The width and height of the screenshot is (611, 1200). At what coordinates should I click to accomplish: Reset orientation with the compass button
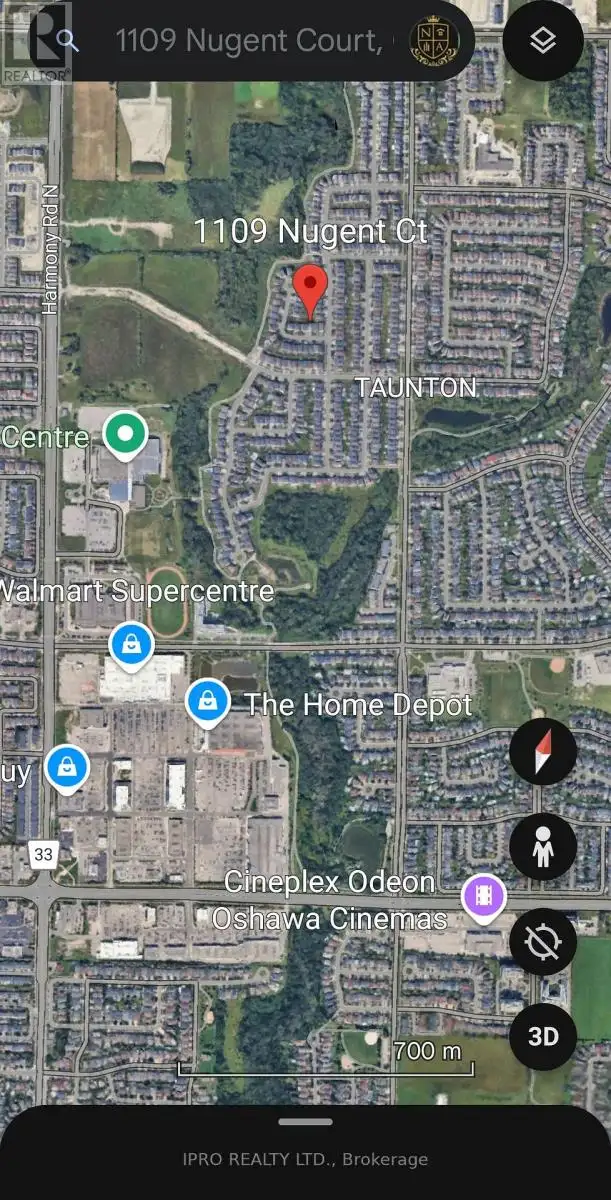pyautogui.click(x=543, y=751)
